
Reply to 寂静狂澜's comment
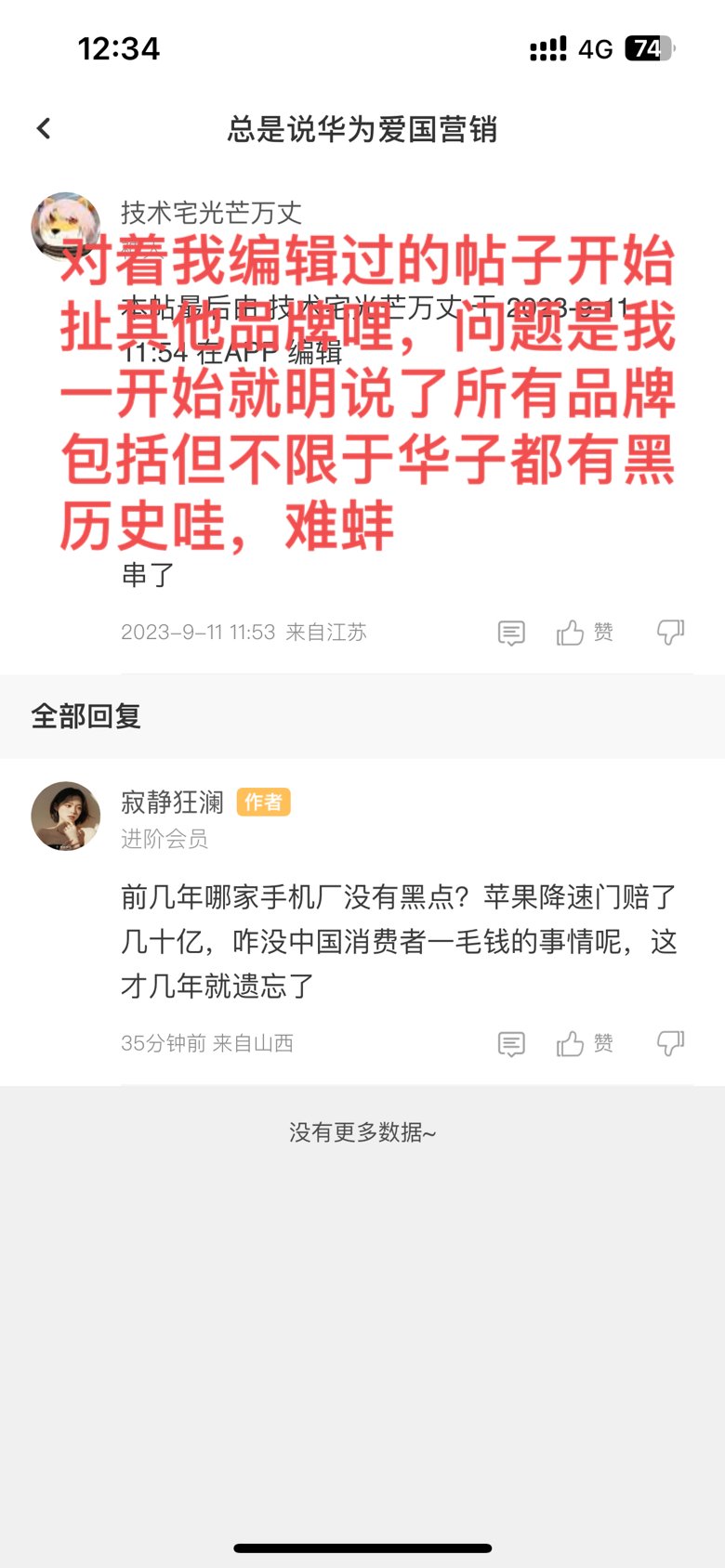(x=511, y=1044)
